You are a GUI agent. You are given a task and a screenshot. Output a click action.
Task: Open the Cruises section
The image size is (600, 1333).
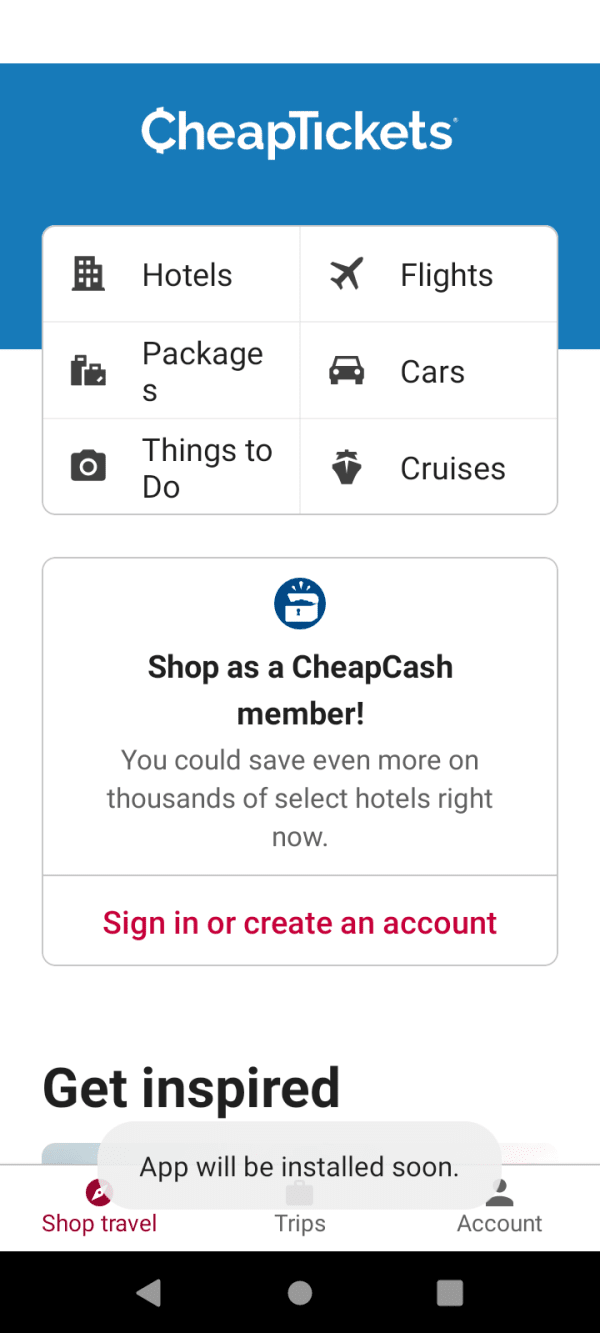(x=428, y=467)
